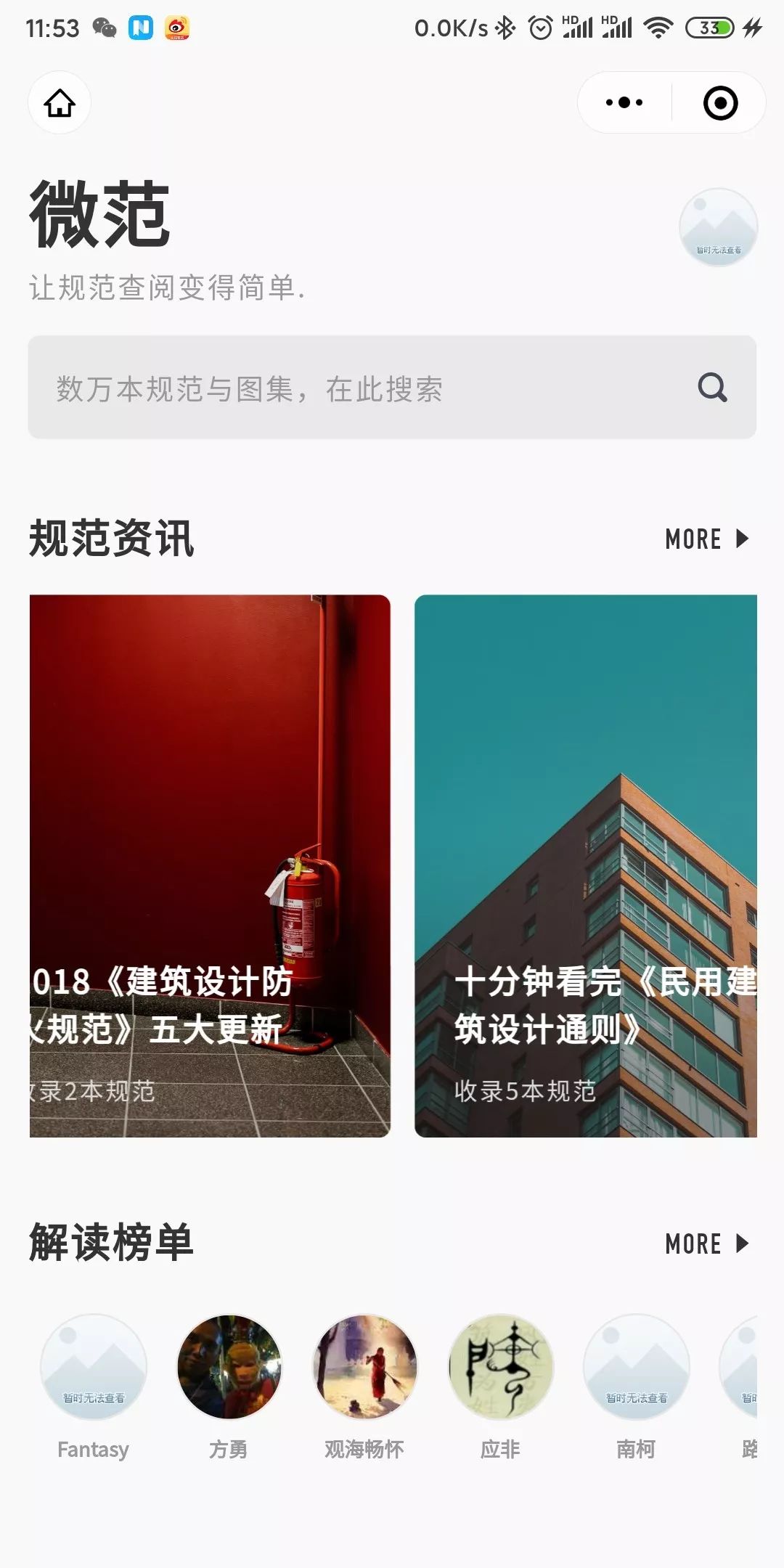
Task: Open Fantasy's profile
Action: pos(94,1368)
